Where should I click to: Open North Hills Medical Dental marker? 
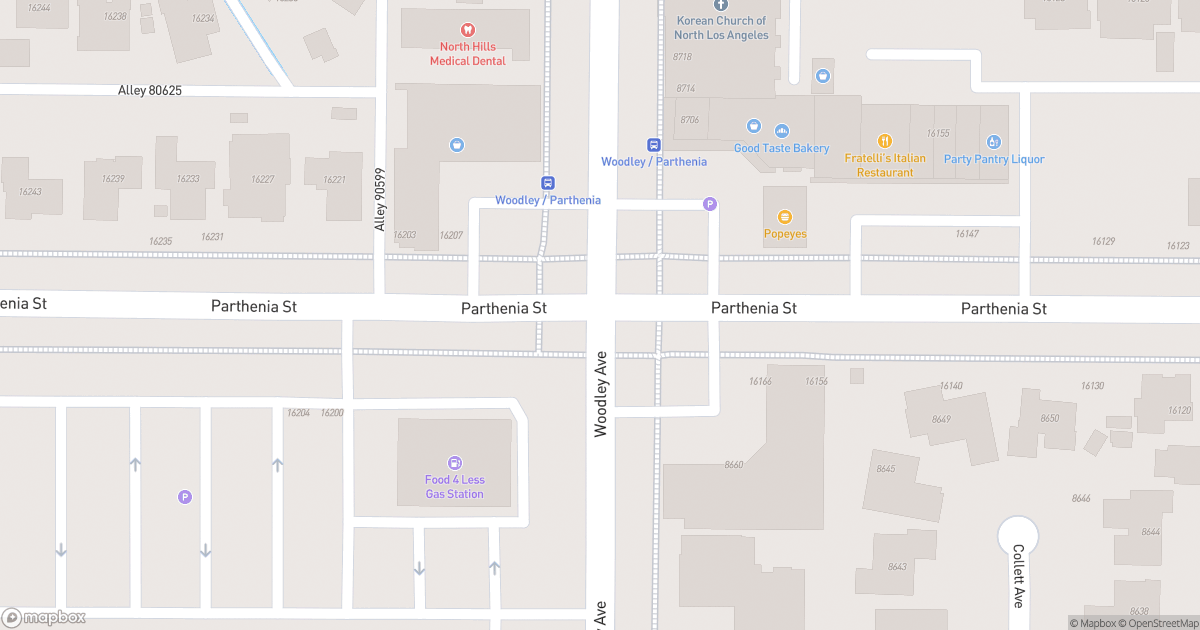click(x=467, y=31)
